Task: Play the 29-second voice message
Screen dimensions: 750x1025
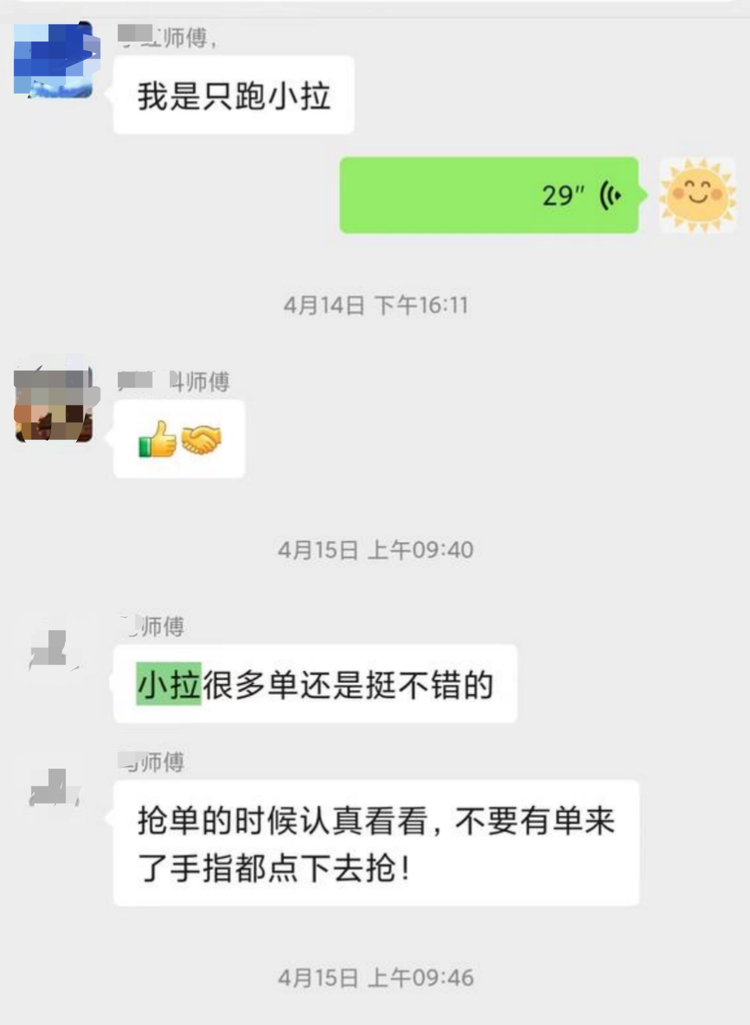Action: [x=489, y=195]
